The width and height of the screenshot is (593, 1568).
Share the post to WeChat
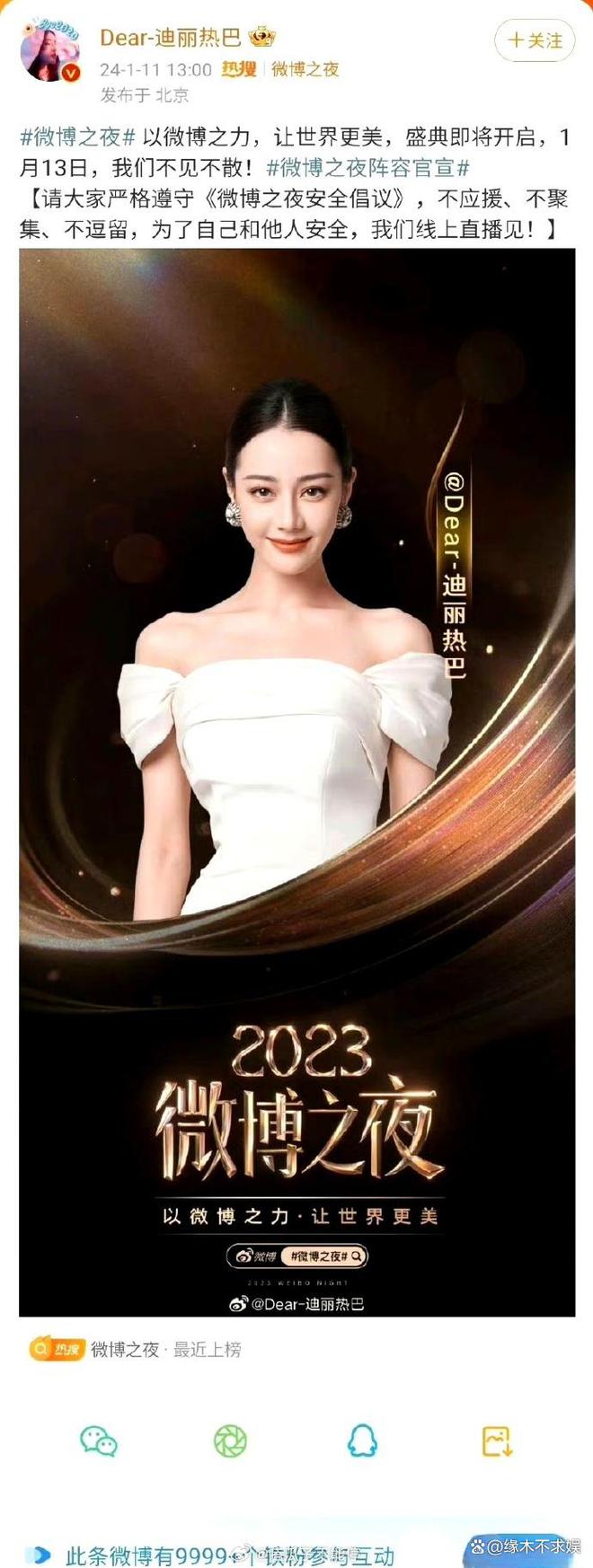(x=99, y=1441)
